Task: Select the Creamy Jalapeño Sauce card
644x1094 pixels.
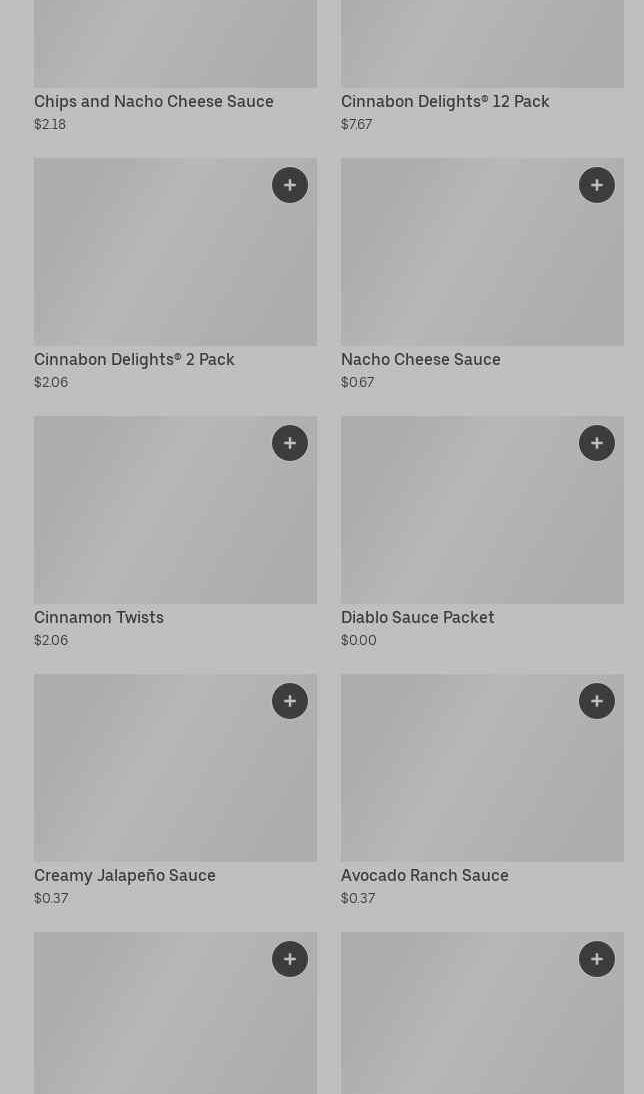Action: pyautogui.click(x=175, y=790)
